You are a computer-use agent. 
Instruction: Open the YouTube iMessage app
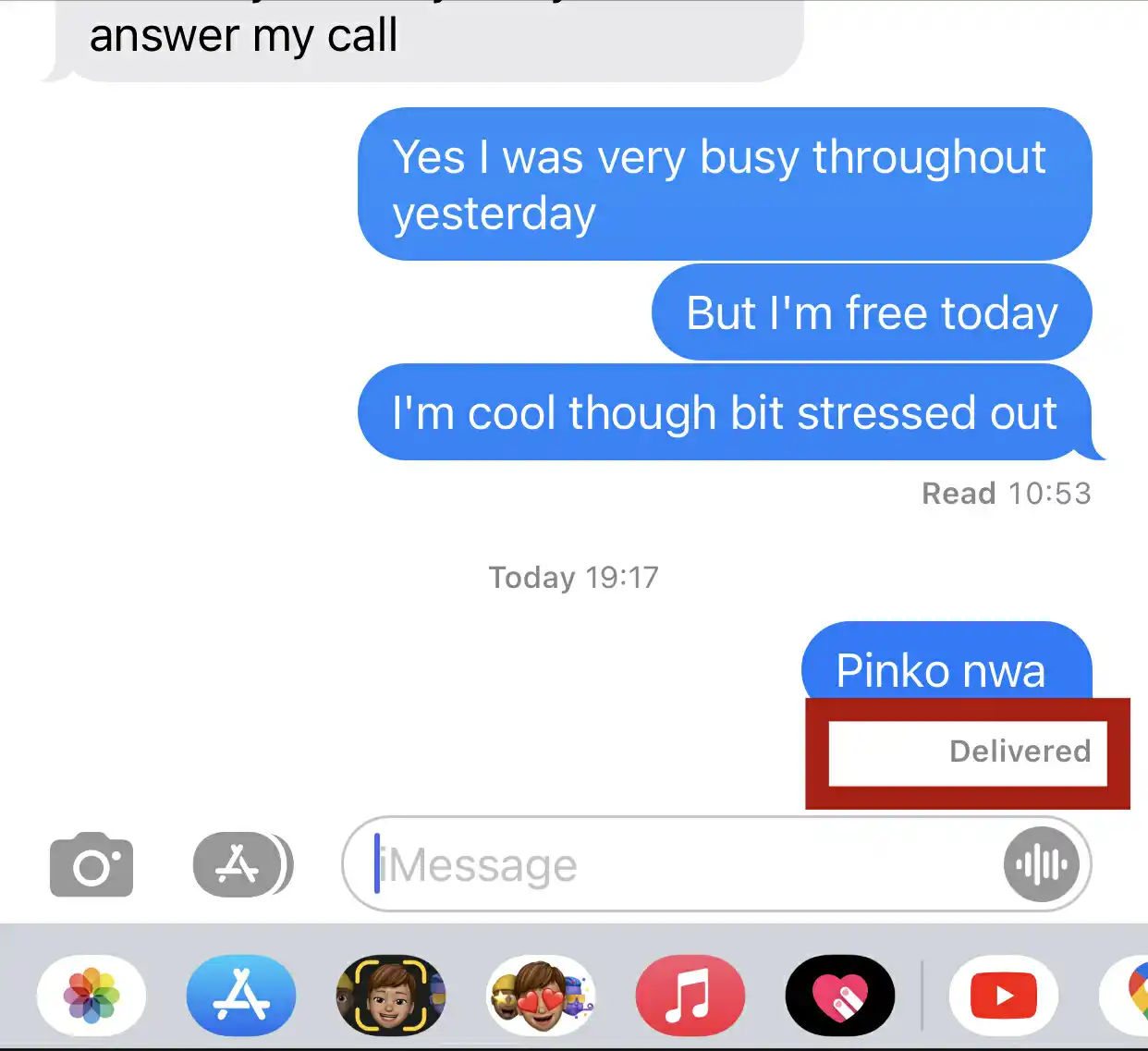(1003, 996)
